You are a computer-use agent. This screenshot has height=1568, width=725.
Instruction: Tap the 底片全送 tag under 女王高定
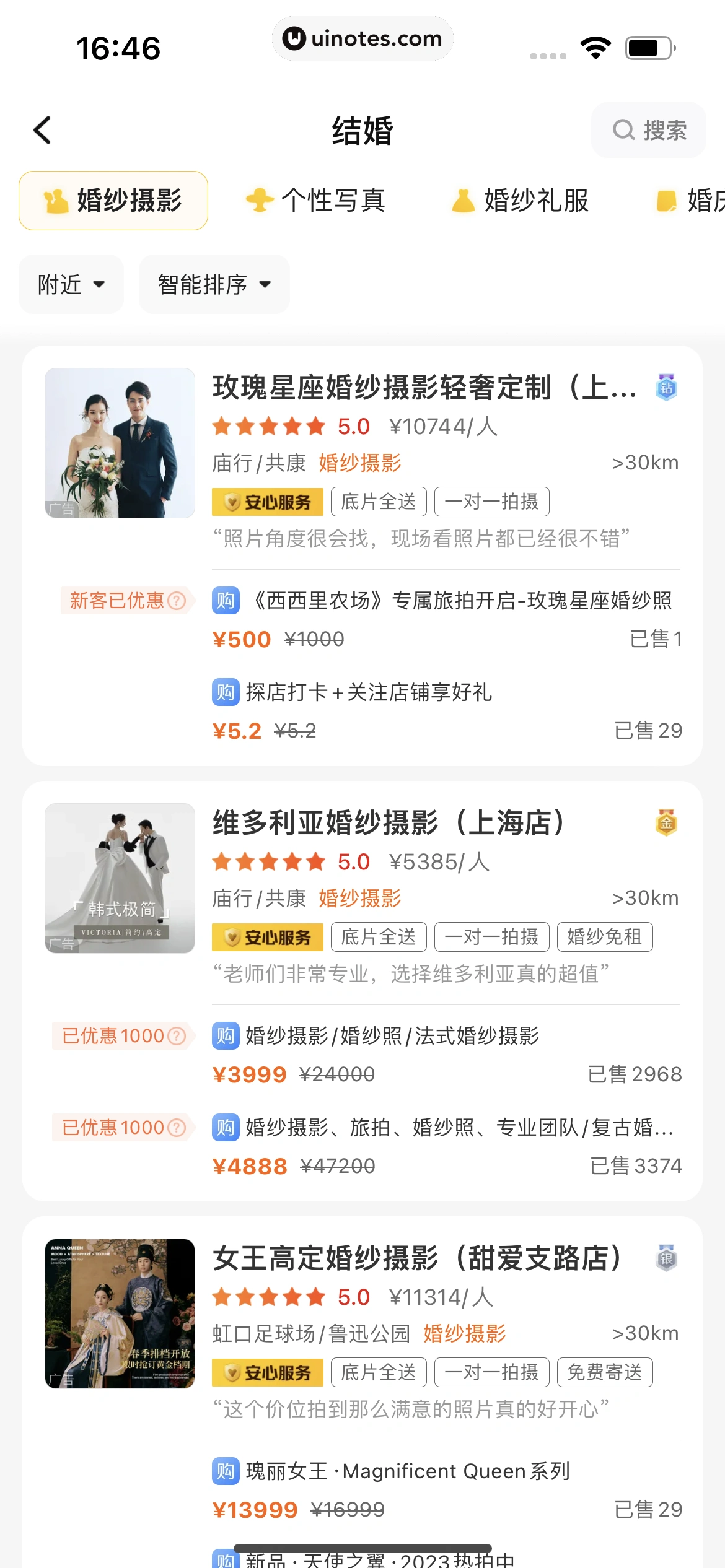[379, 1372]
